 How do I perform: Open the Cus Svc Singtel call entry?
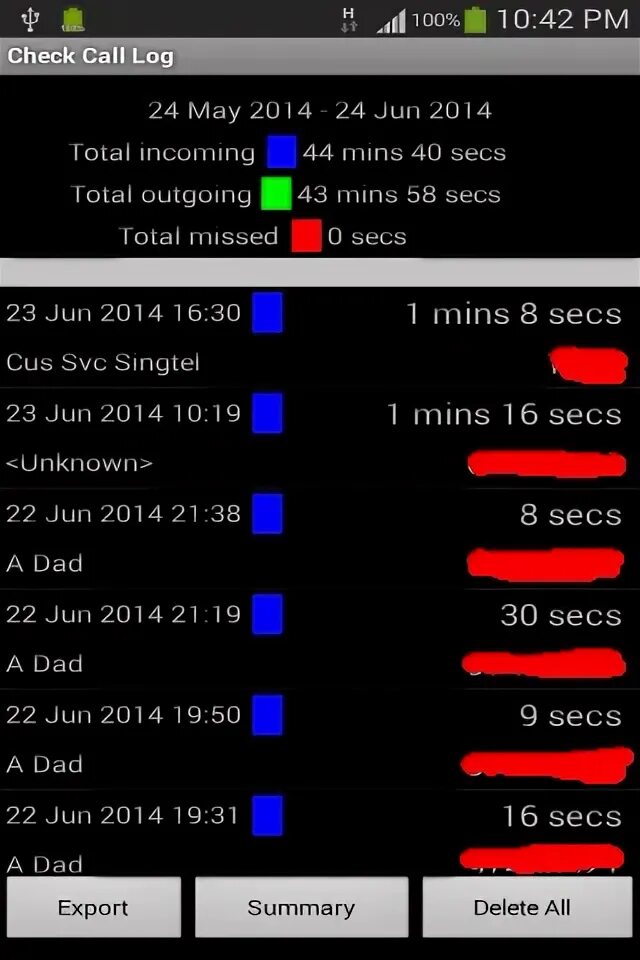click(x=320, y=337)
